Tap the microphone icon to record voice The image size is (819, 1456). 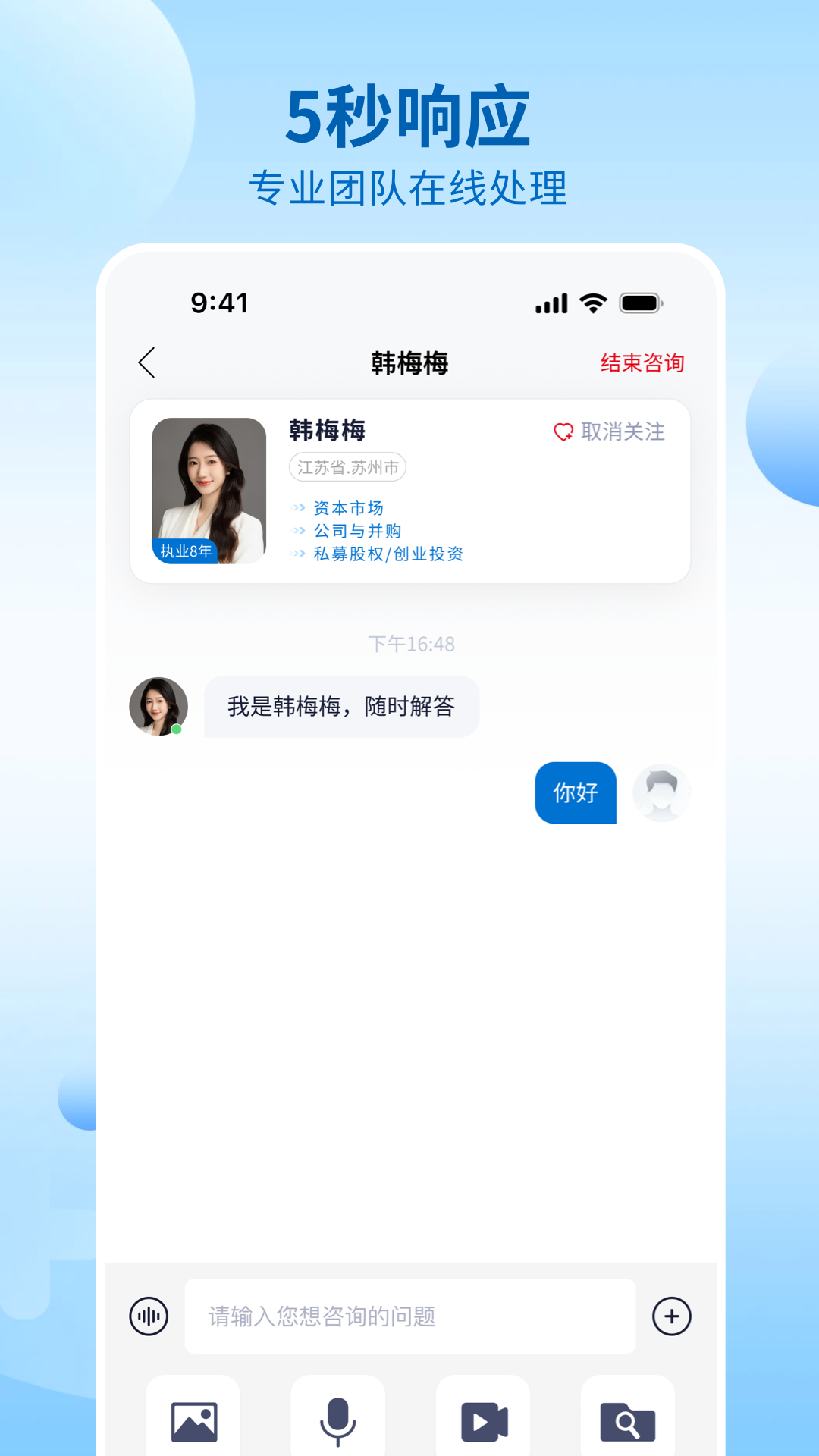(338, 1420)
